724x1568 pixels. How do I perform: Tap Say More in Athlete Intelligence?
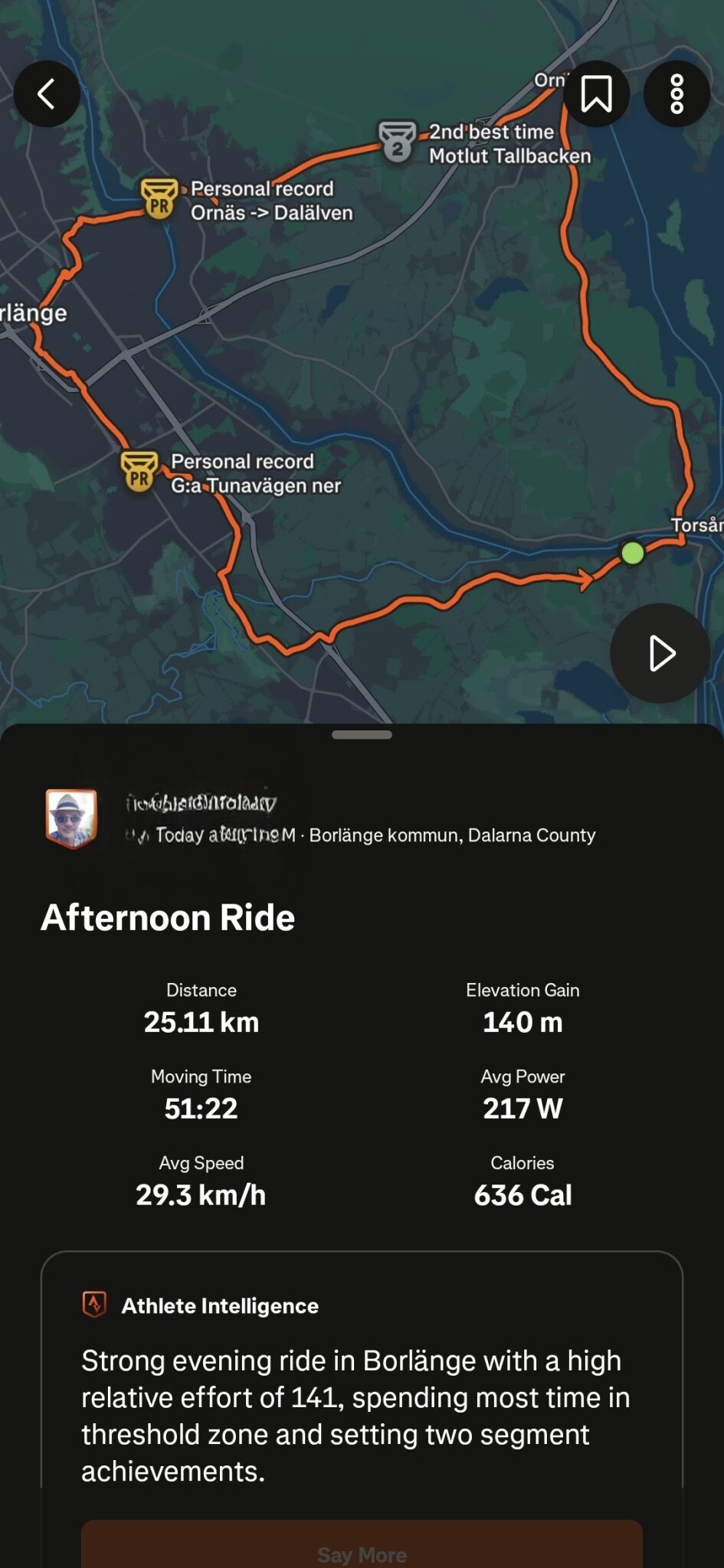click(362, 1553)
